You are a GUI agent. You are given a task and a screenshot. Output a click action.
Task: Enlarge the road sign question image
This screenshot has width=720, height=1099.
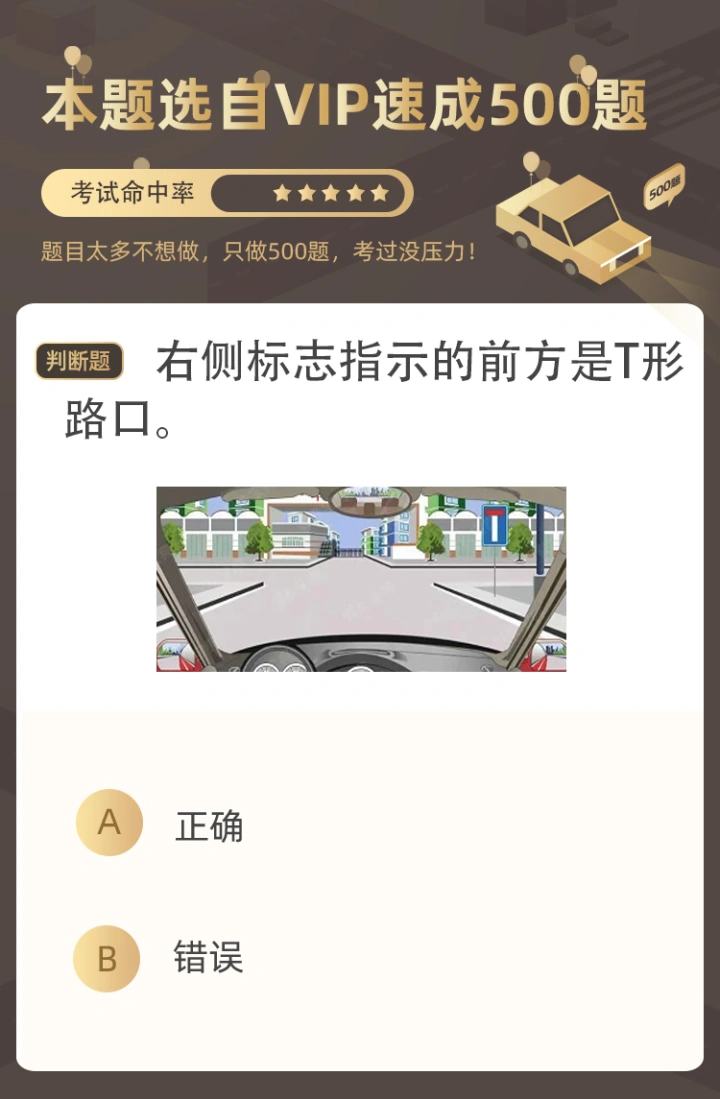point(361,579)
